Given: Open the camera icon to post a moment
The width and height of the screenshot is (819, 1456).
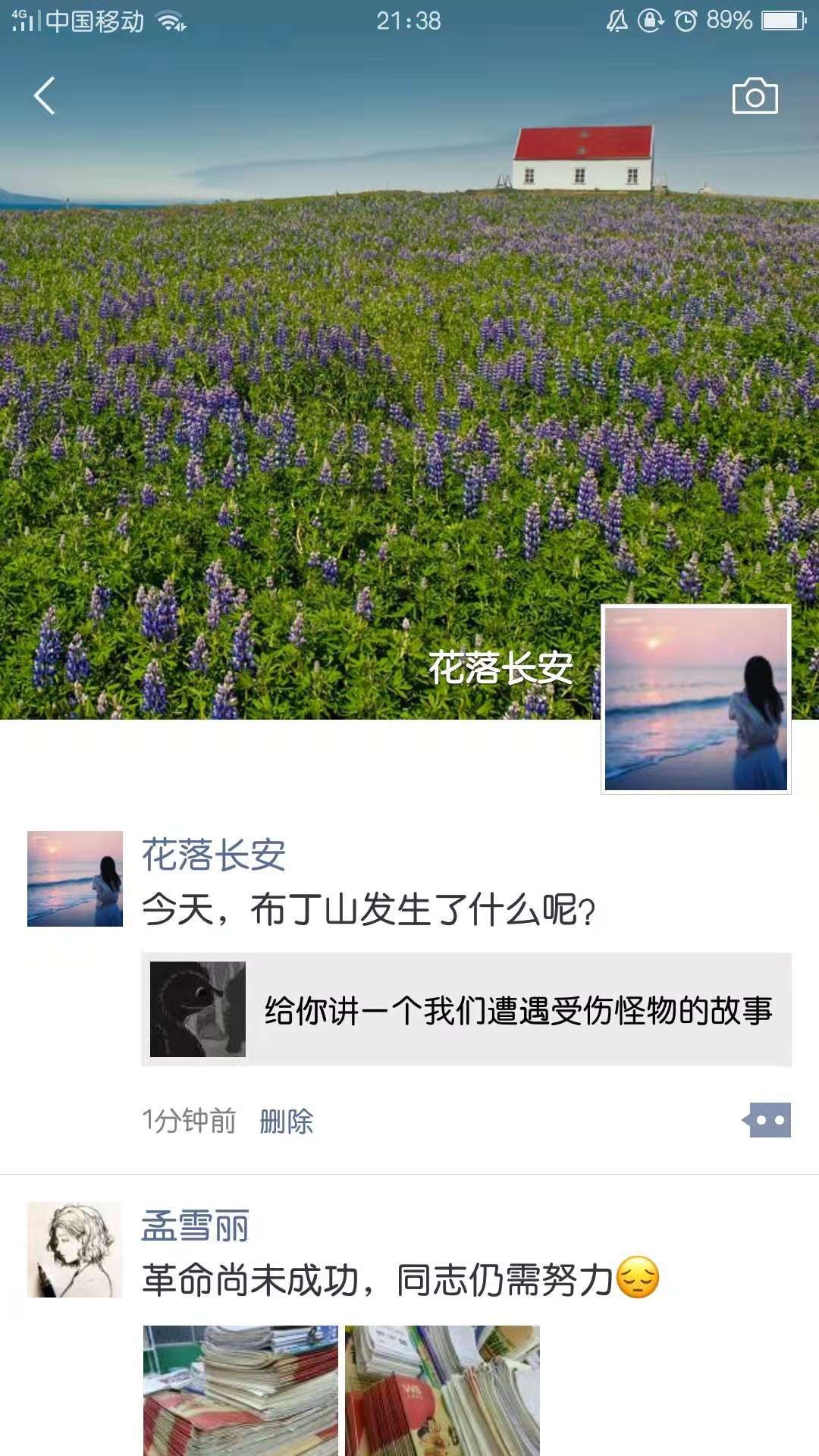Looking at the screenshot, I should 755,96.
